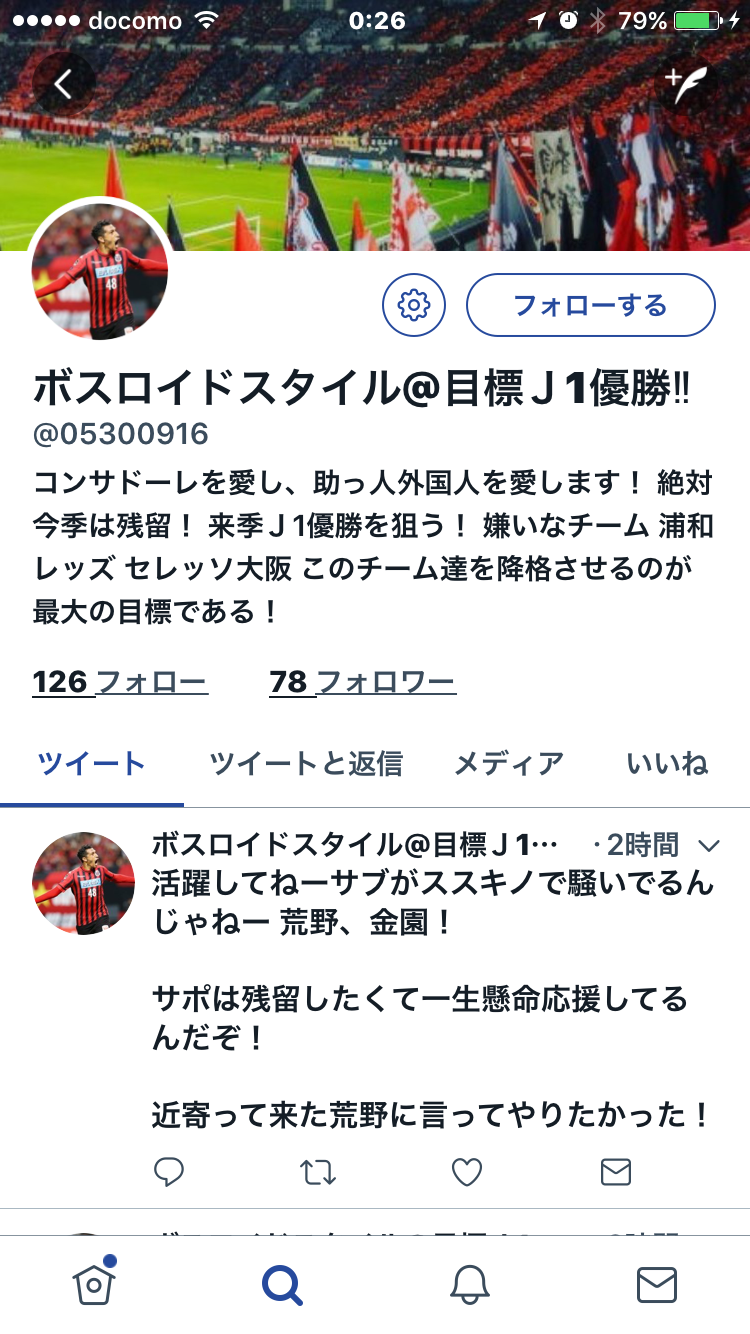Open the gear settings for this profile
The height and width of the screenshot is (1334, 750).
click(414, 304)
